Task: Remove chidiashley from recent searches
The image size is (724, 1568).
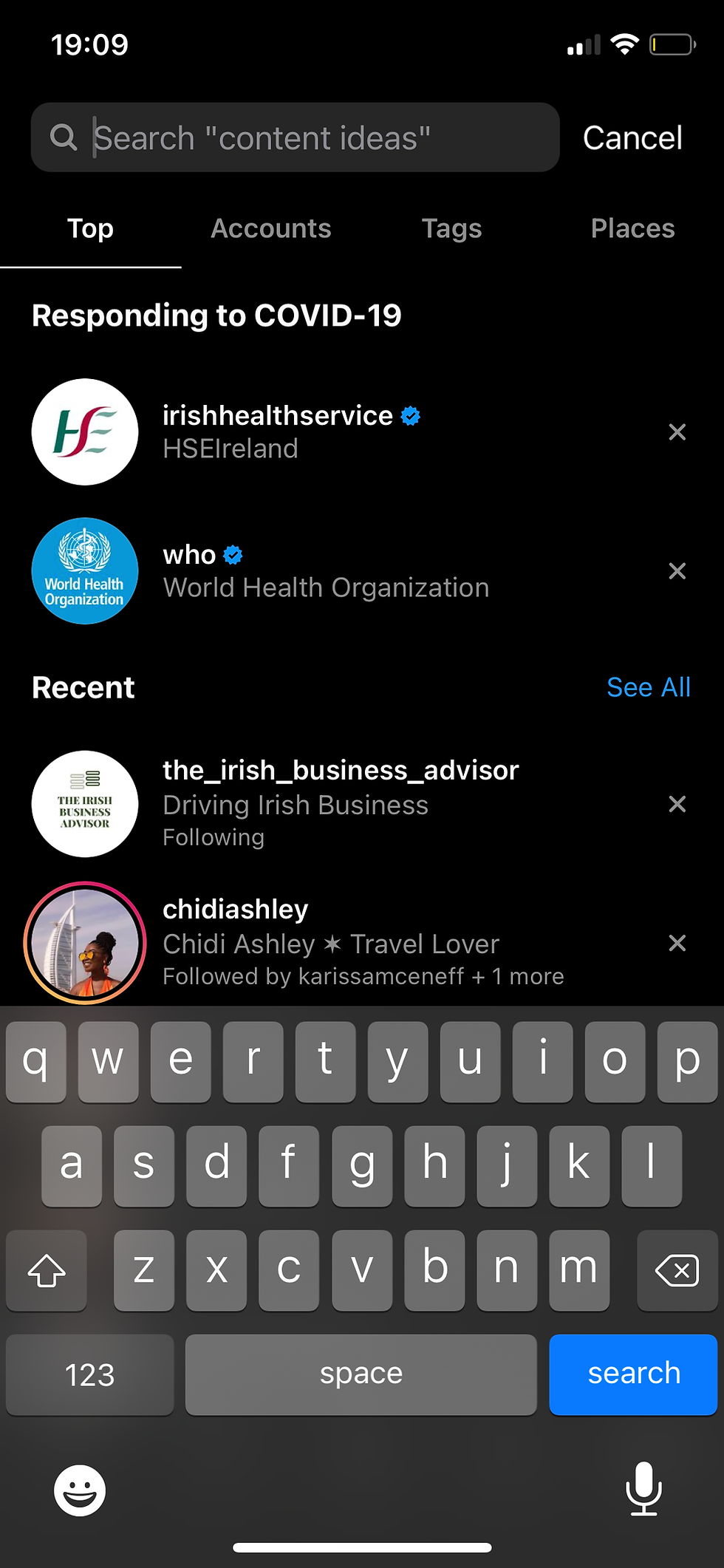Action: coord(677,942)
